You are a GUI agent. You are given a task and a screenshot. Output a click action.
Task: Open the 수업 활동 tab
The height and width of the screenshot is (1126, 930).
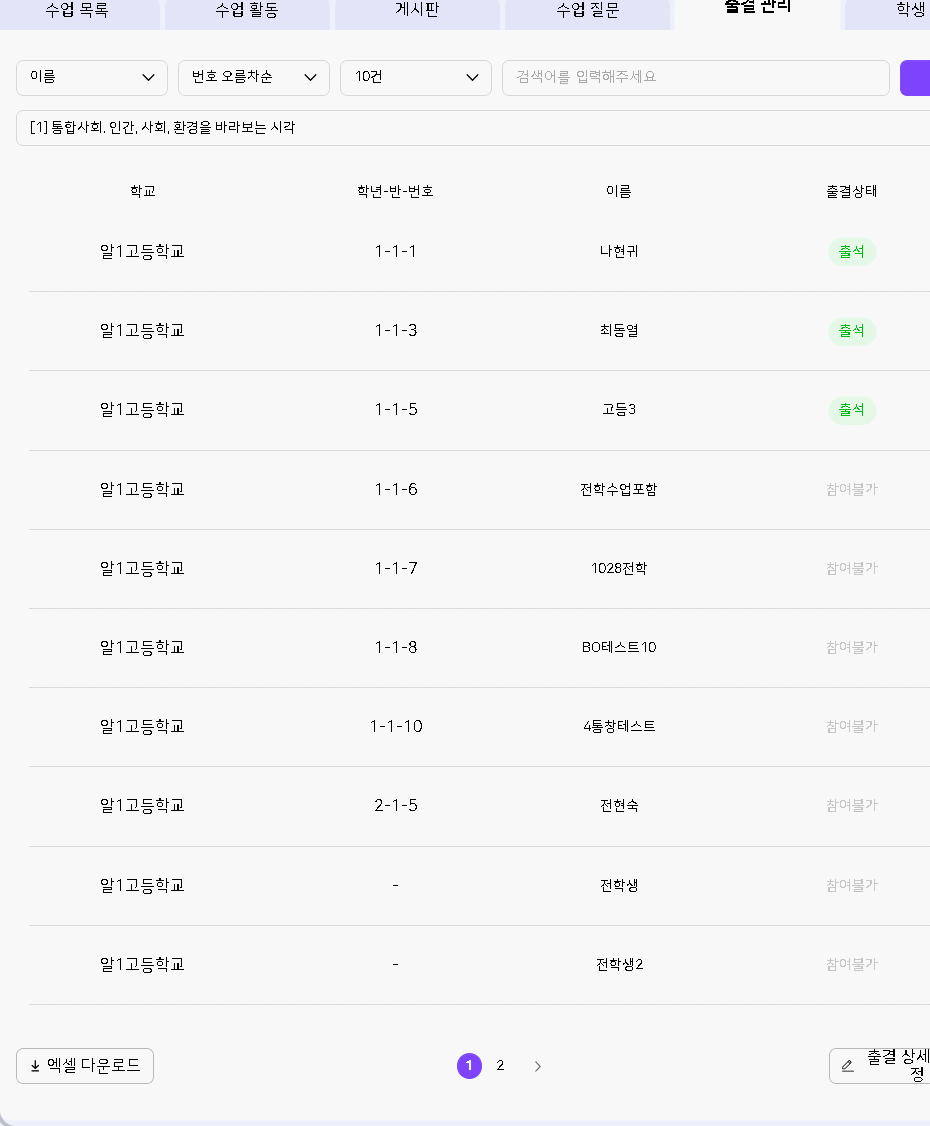pos(247,11)
